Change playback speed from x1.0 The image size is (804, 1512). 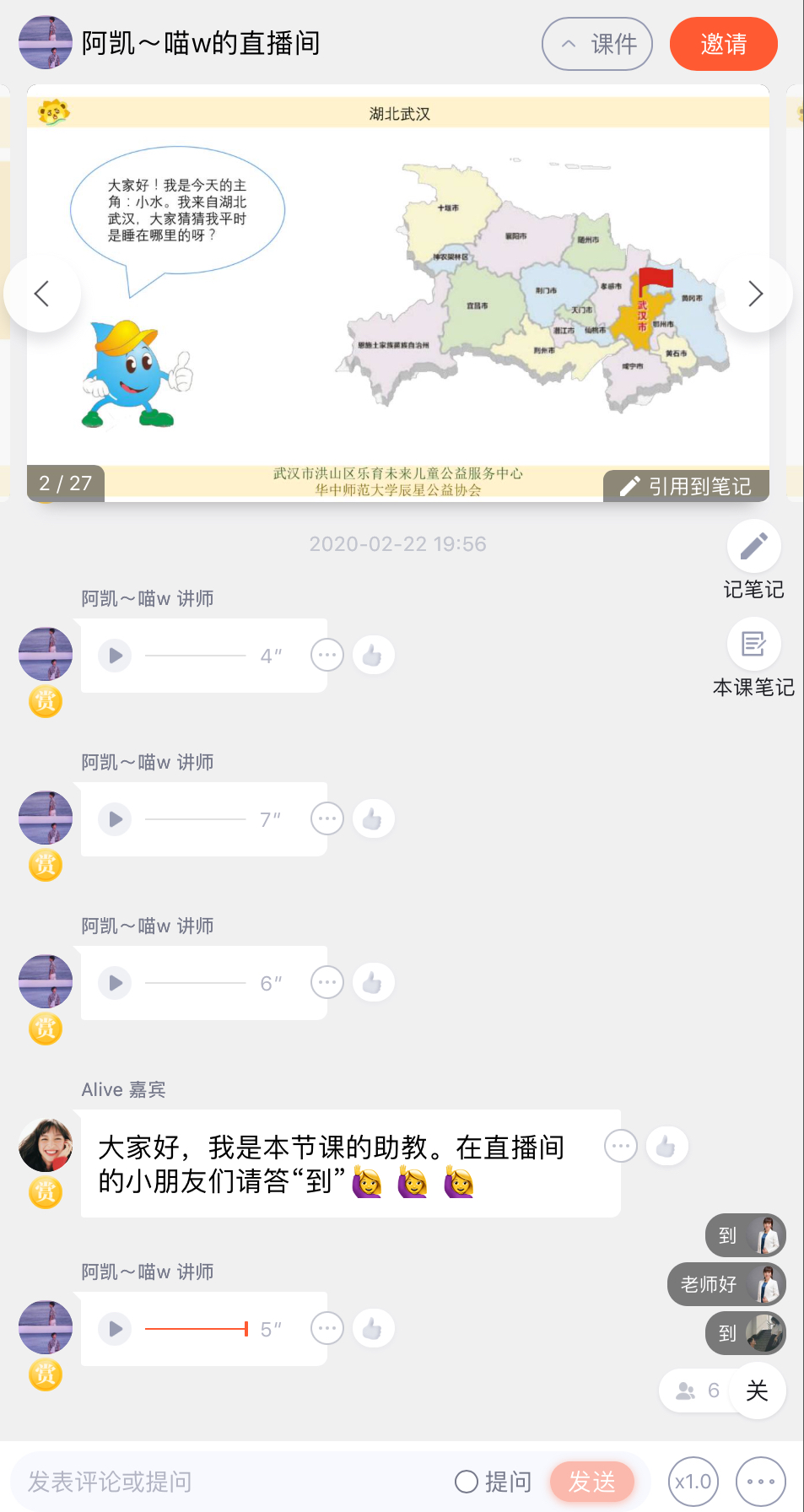(693, 1482)
